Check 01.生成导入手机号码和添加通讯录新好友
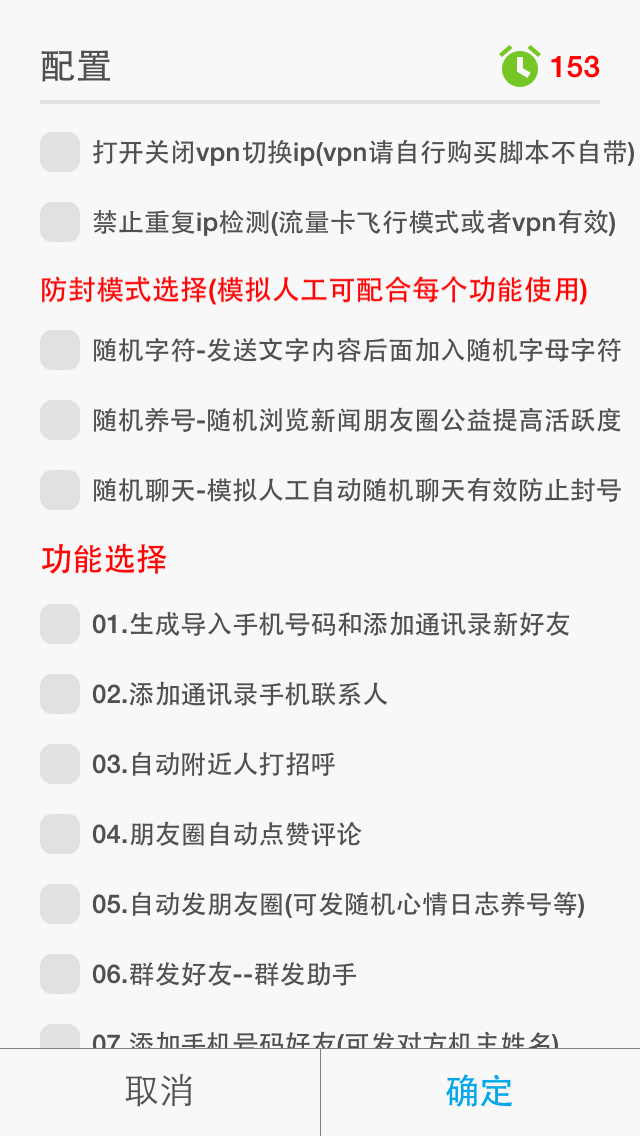Viewport: 640px width, 1136px height. (60, 624)
